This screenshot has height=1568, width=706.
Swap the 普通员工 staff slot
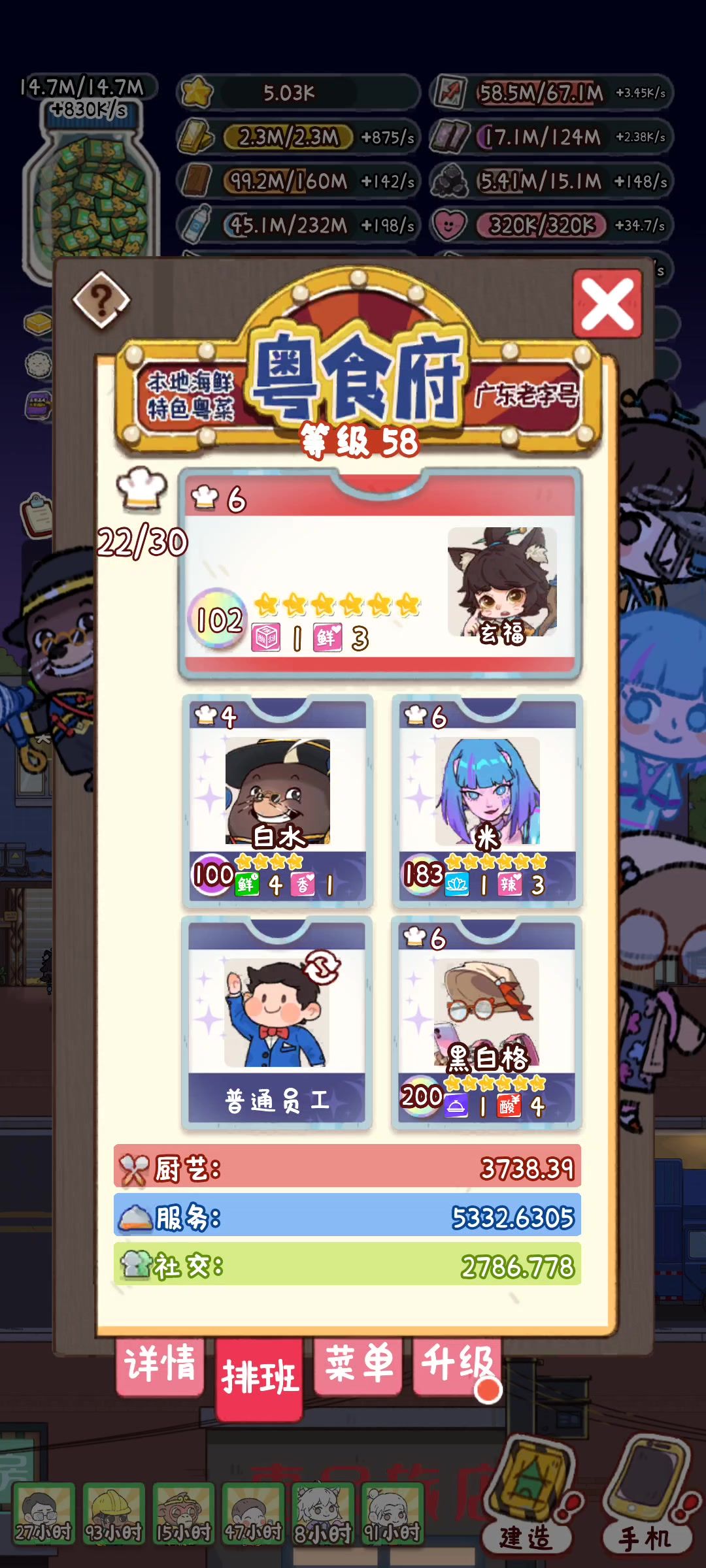coord(322,968)
